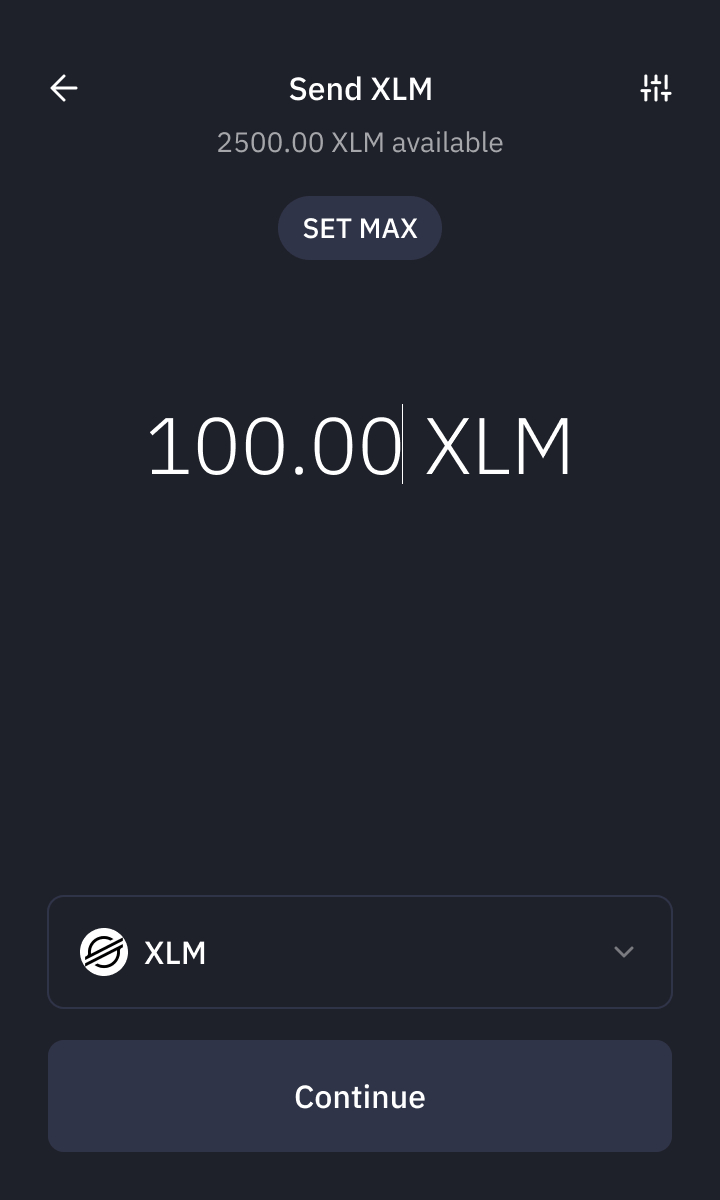Screen dimensions: 720x1200
Task: Collapse the token picker using its down chevron
Action: click(624, 952)
